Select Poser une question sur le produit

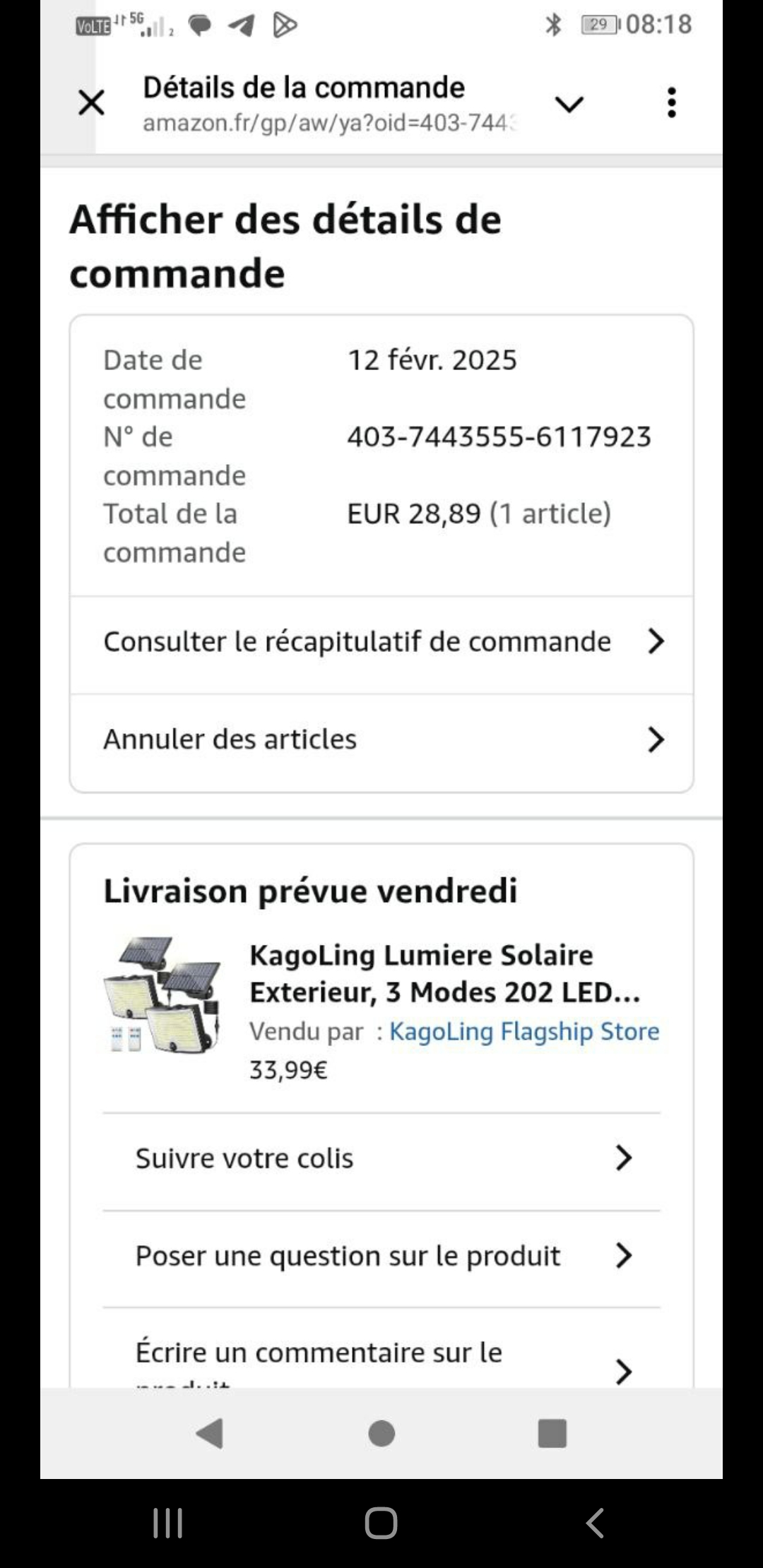tap(381, 1256)
